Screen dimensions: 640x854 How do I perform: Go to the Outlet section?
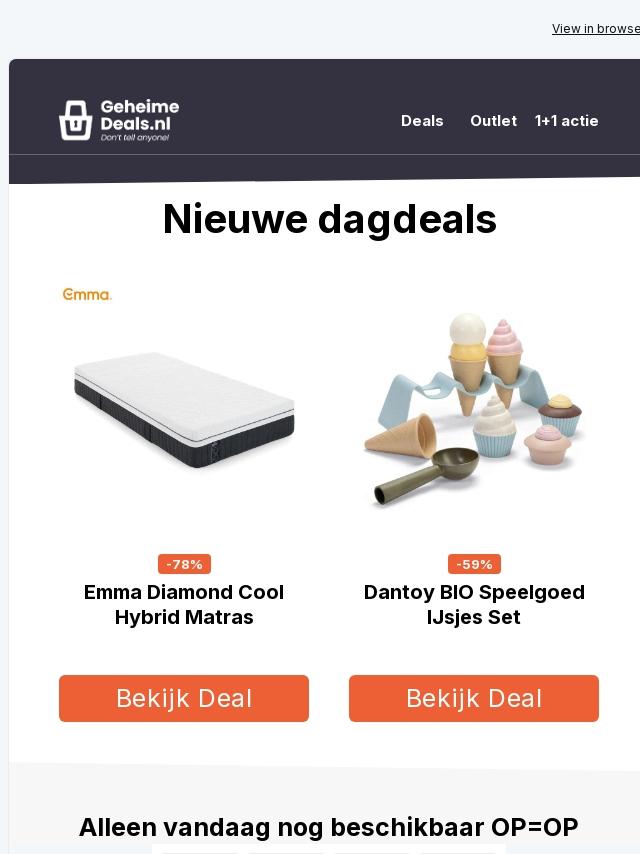pos(493,121)
